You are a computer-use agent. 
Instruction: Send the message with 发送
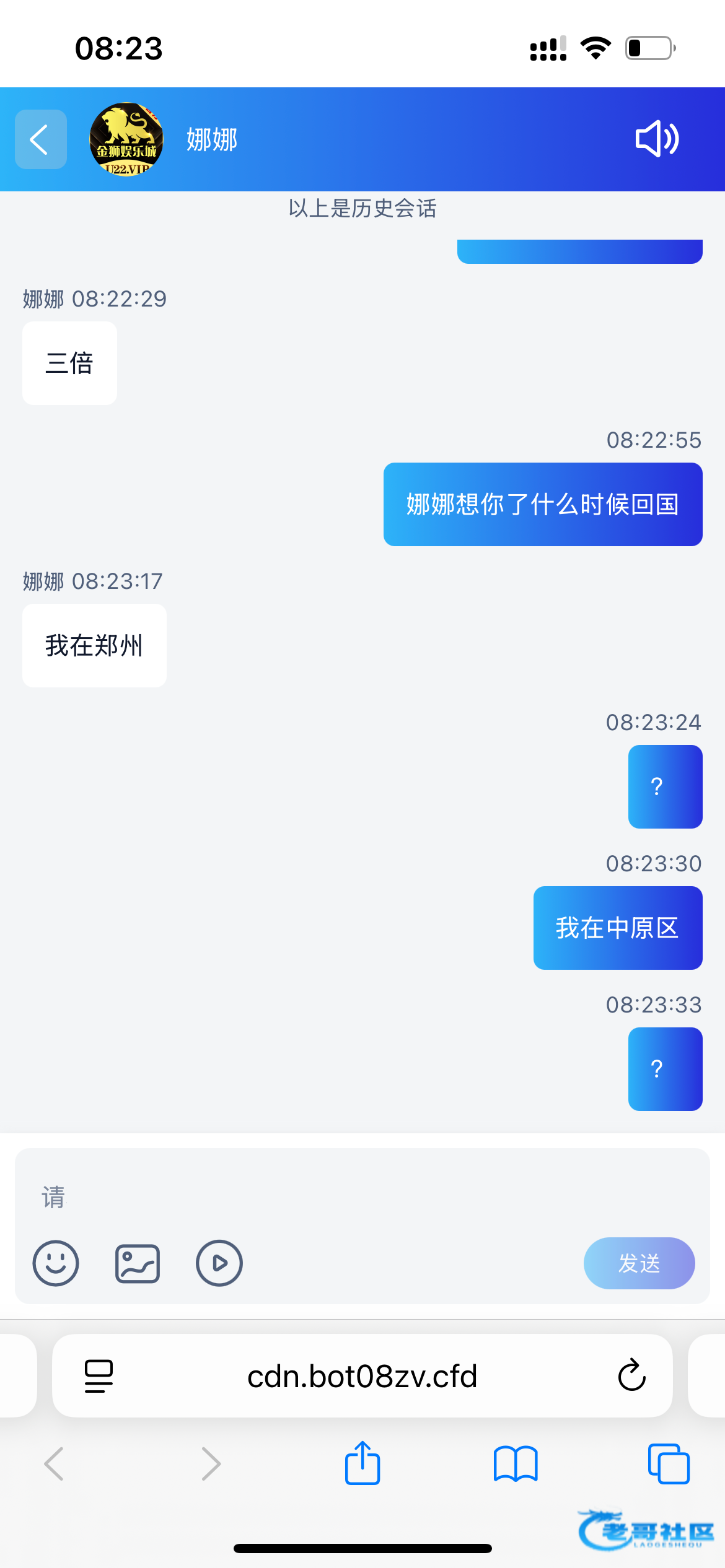(639, 1263)
